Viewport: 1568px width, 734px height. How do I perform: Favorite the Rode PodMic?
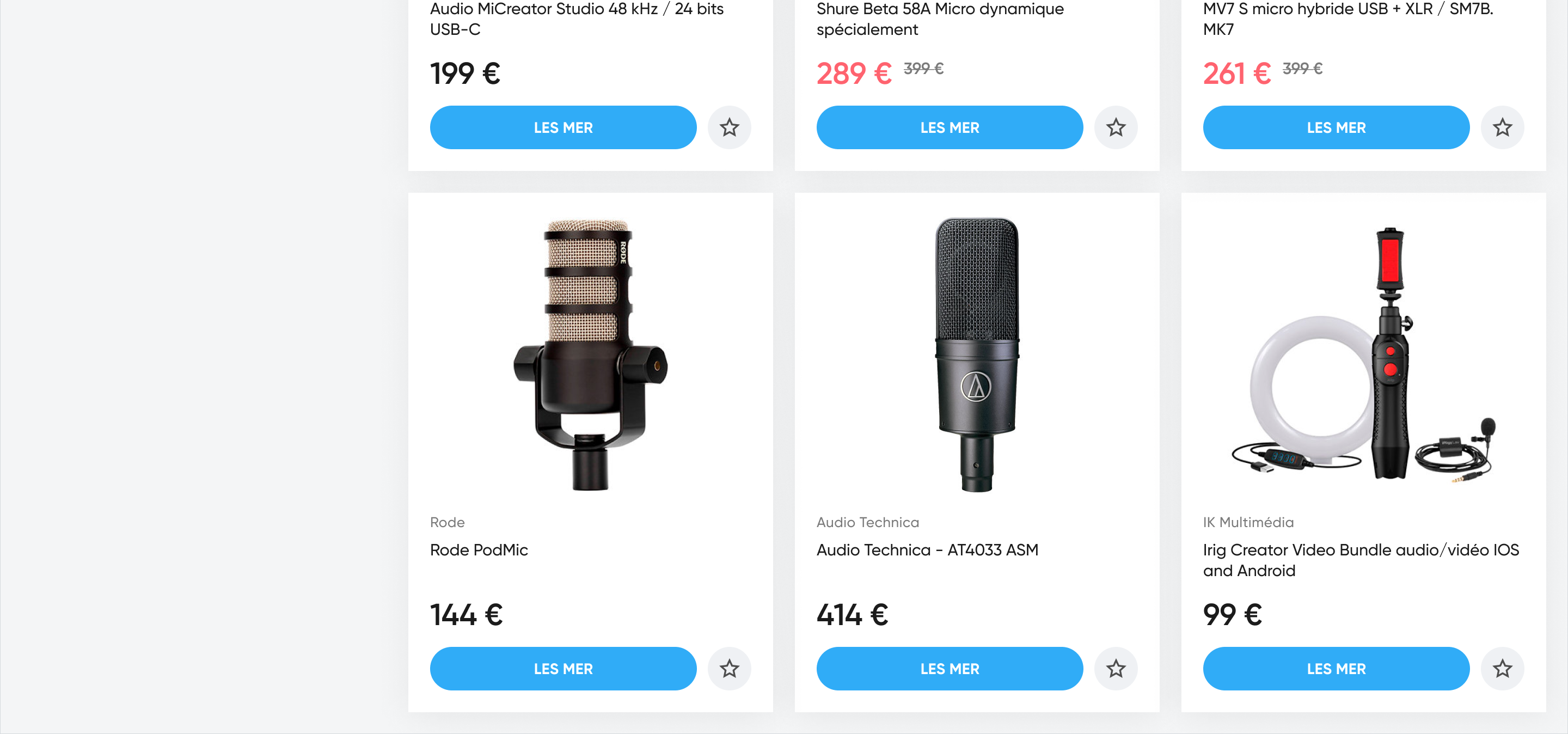tap(728, 668)
